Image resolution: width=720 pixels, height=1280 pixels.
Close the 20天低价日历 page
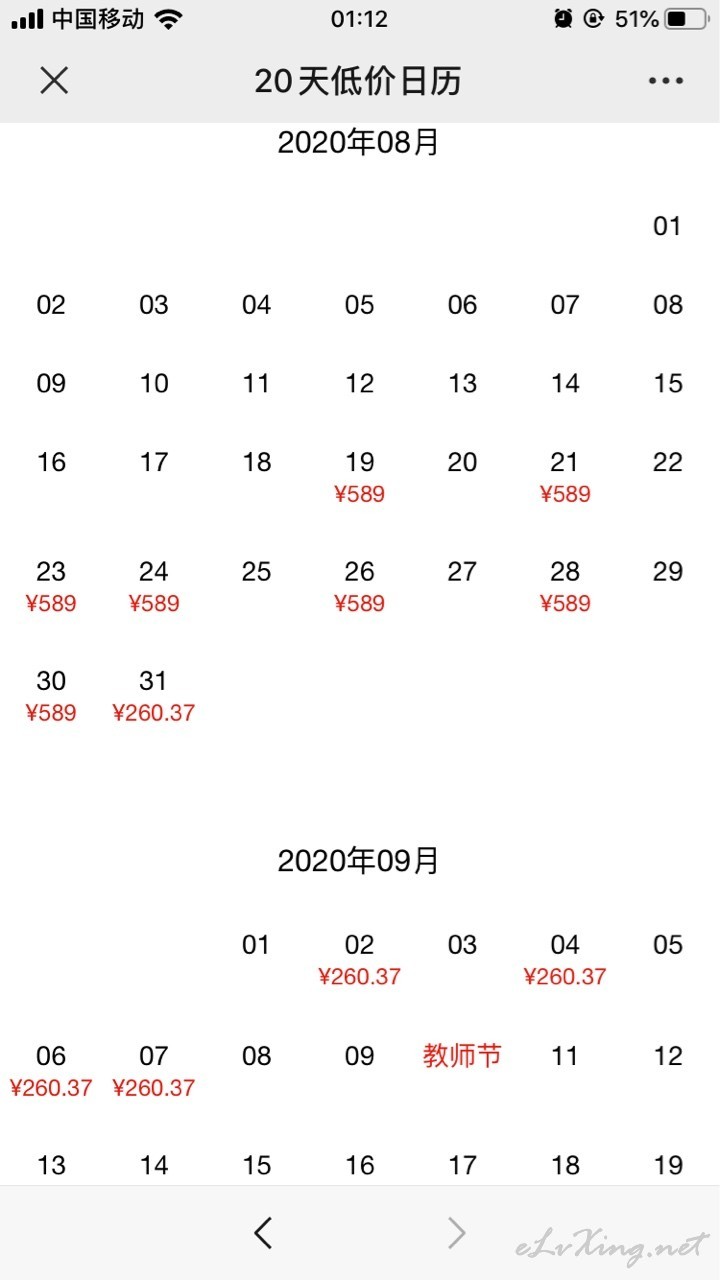click(54, 80)
